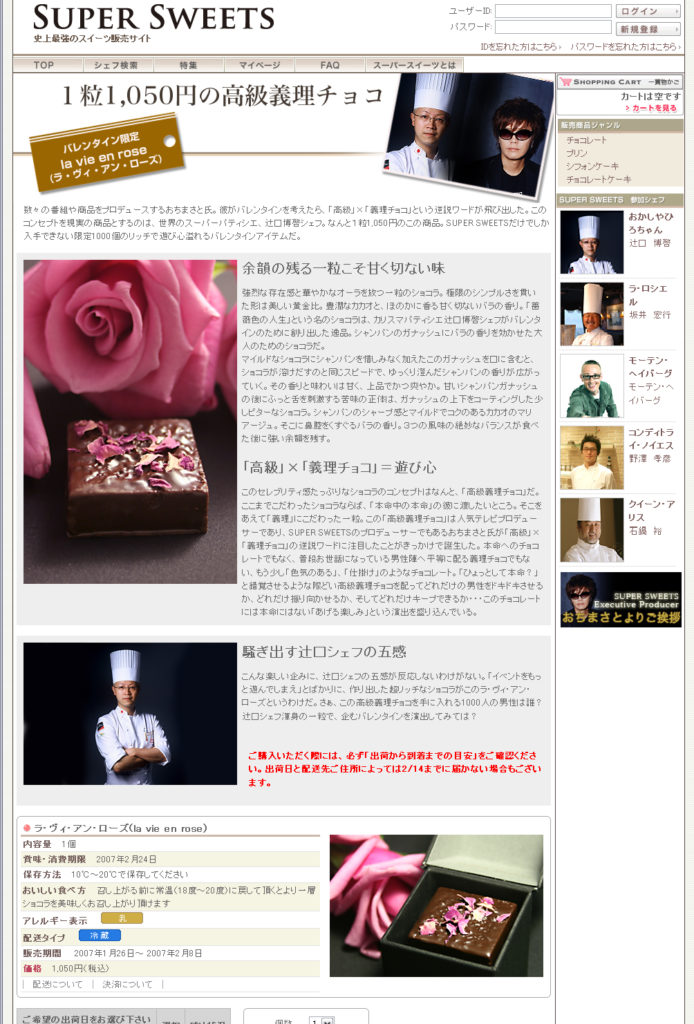Select the チョコレートケーキ genre link
The width and height of the screenshot is (694, 1024).
coord(598,179)
